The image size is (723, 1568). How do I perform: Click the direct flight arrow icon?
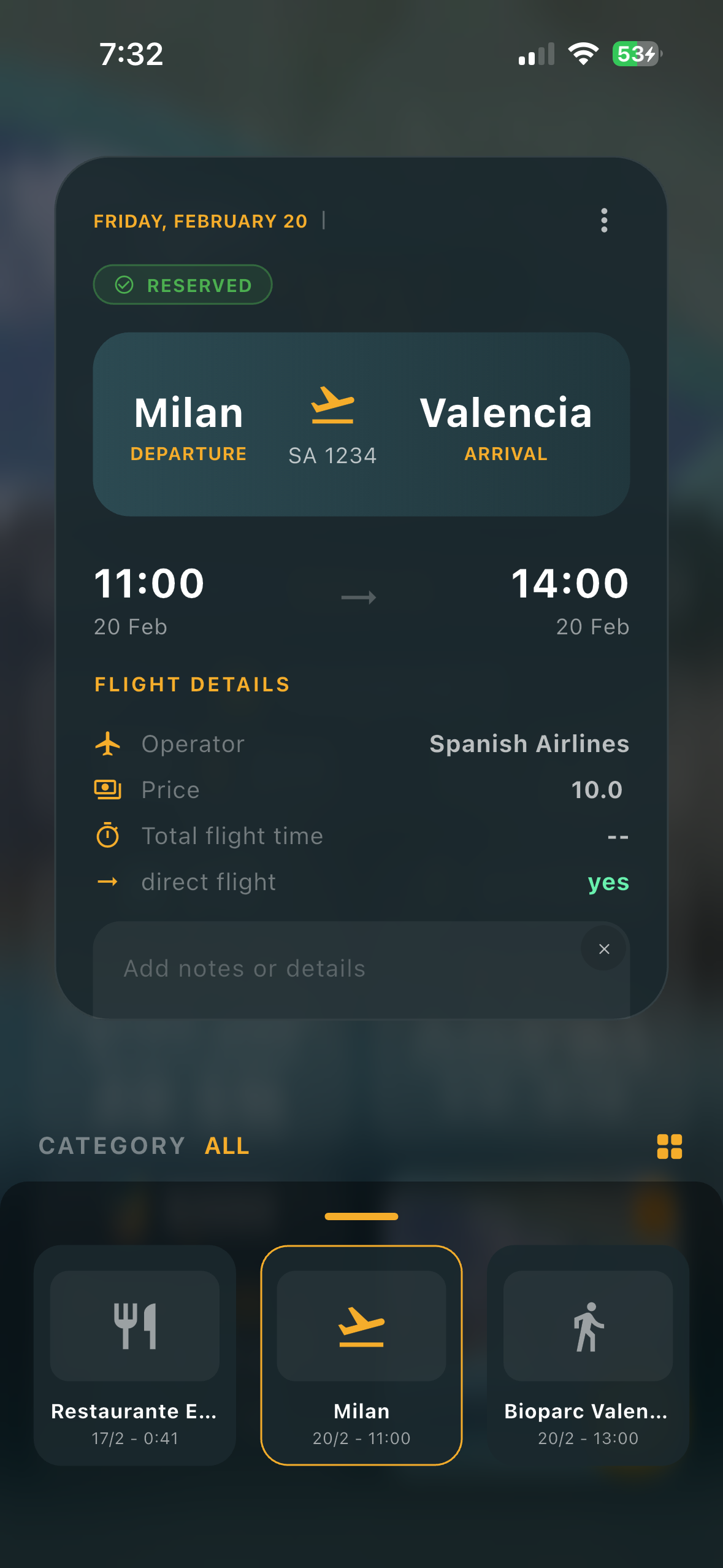coord(109,882)
